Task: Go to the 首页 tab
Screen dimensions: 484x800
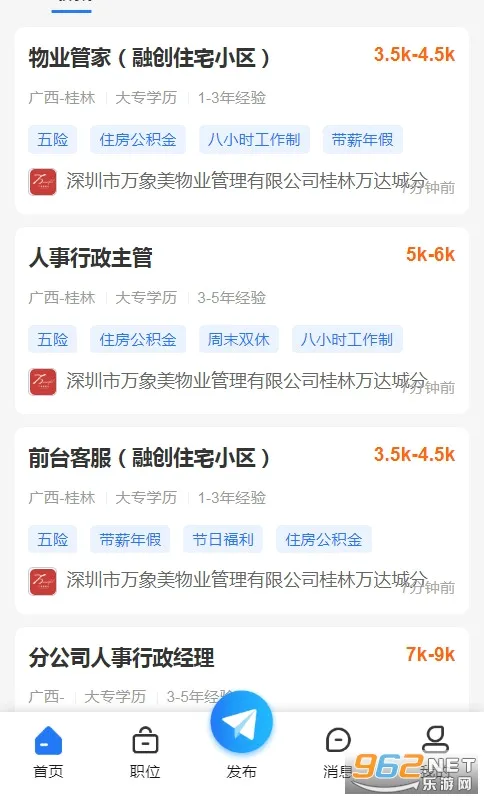Action: pos(48,753)
